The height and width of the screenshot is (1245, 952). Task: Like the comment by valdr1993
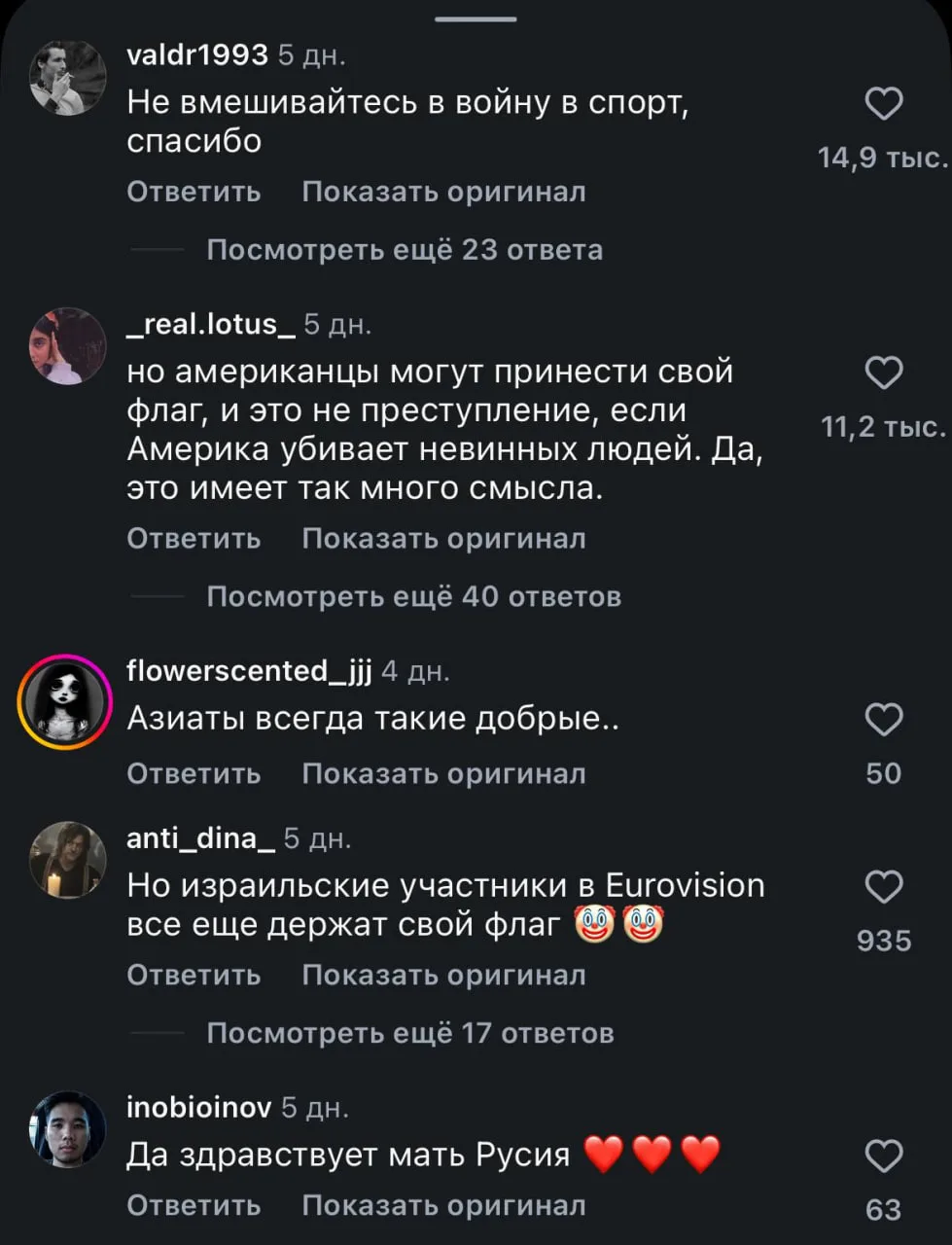(884, 103)
